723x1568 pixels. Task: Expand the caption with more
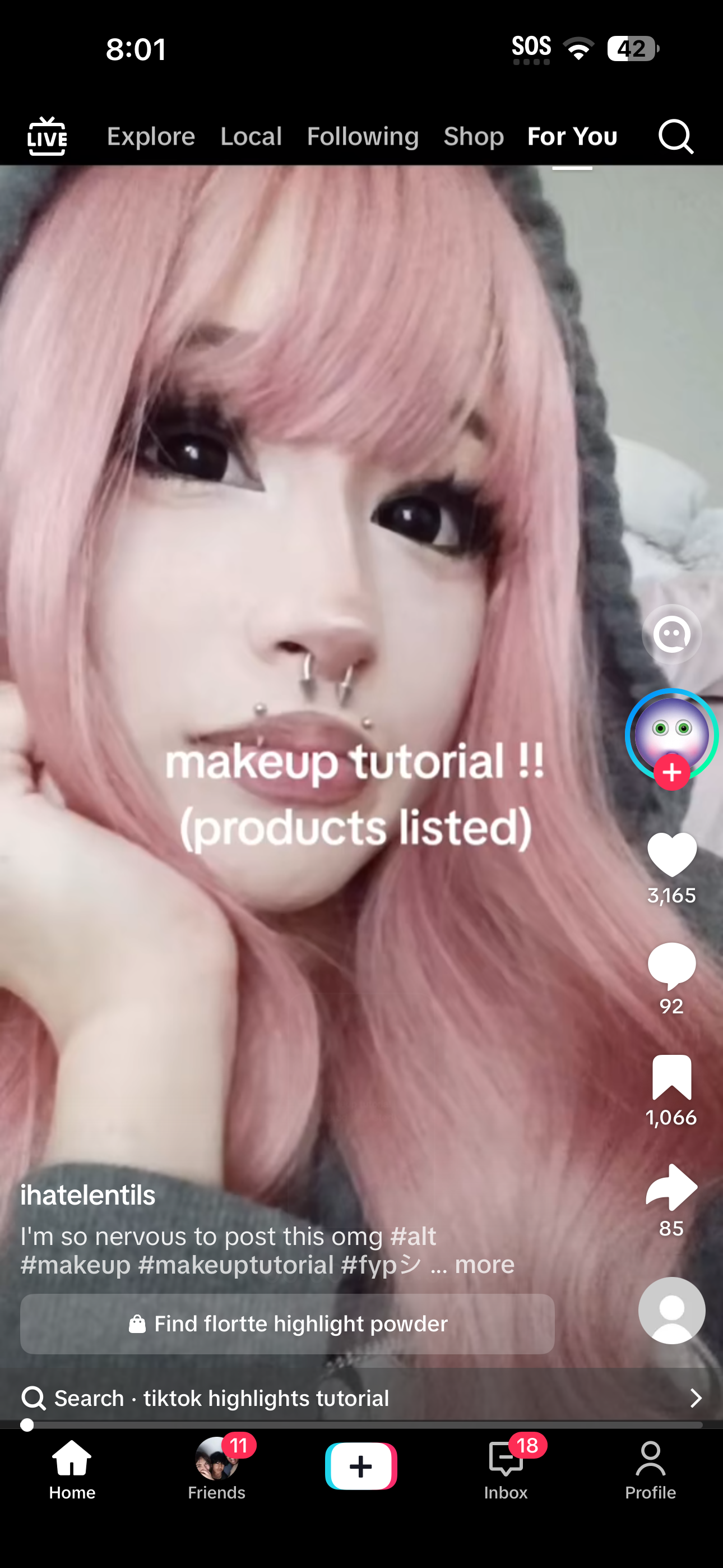484,1265
